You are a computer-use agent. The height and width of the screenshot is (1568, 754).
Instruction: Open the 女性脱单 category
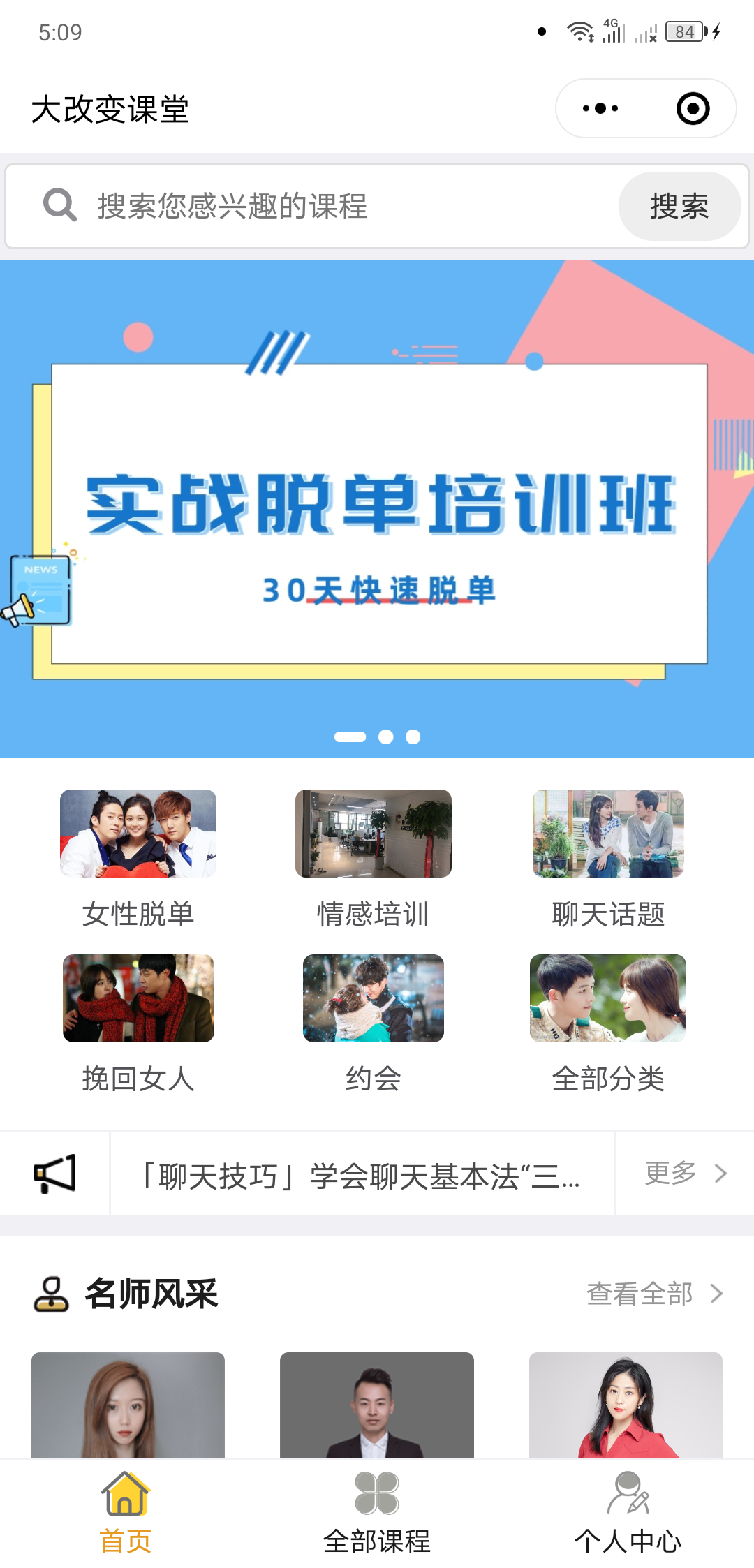[138, 859]
